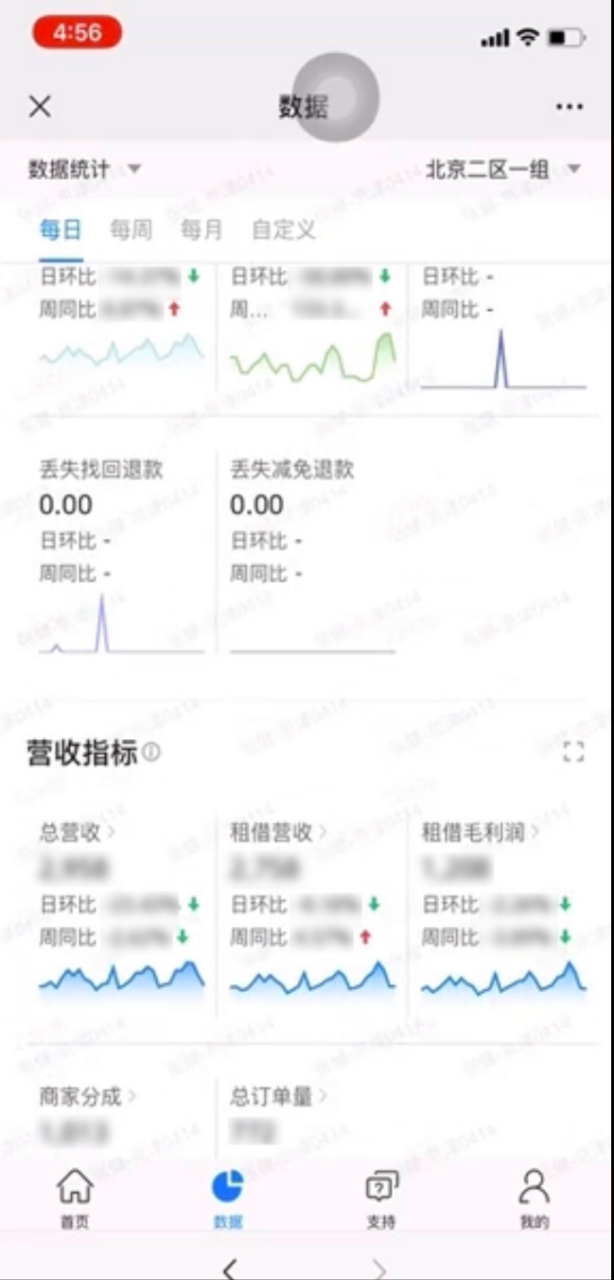Open the three-dot more menu
Image resolution: width=614 pixels, height=1280 pixels.
click(569, 107)
